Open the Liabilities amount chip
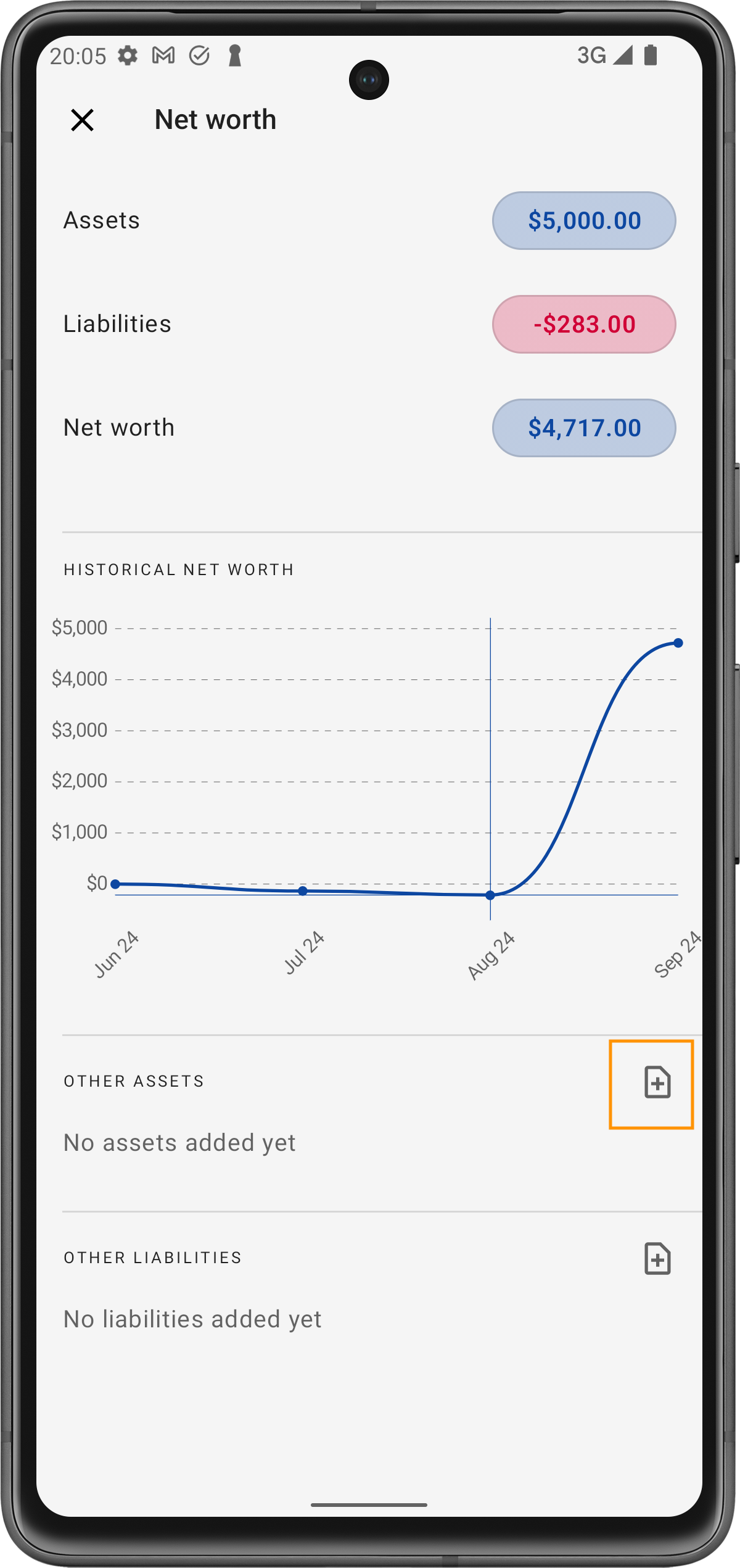 coord(583,324)
